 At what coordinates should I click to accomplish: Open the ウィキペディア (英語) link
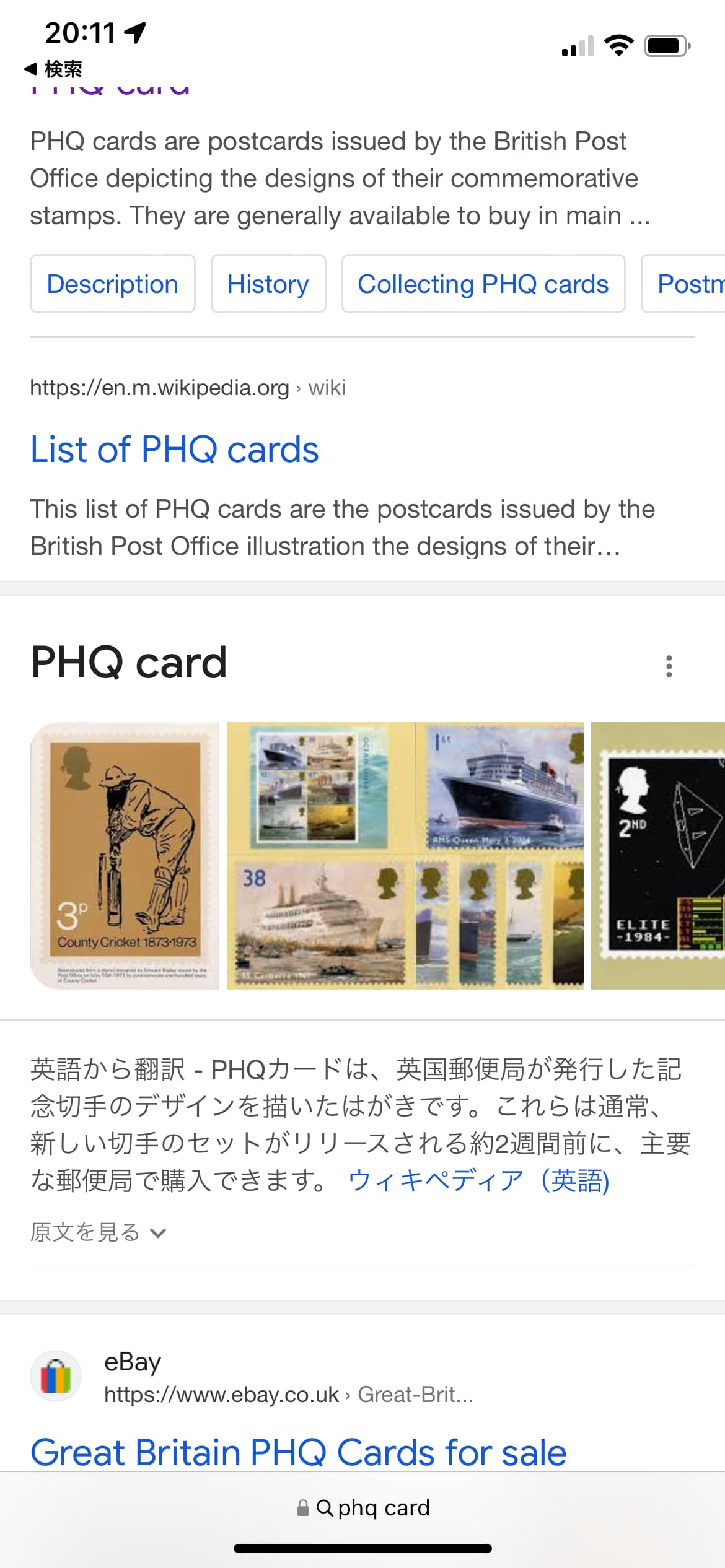[x=479, y=1180]
